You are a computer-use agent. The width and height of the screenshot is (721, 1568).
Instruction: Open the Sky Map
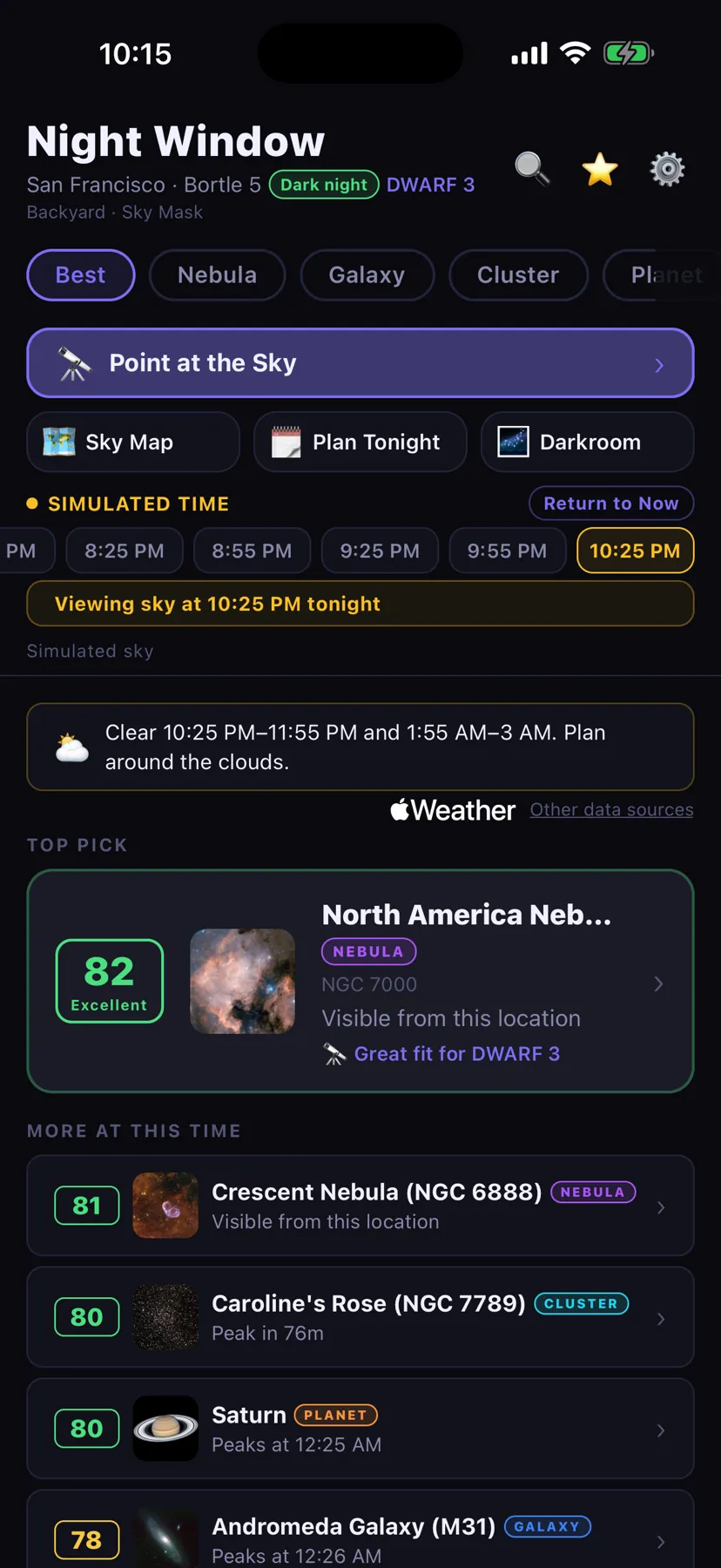click(x=133, y=442)
